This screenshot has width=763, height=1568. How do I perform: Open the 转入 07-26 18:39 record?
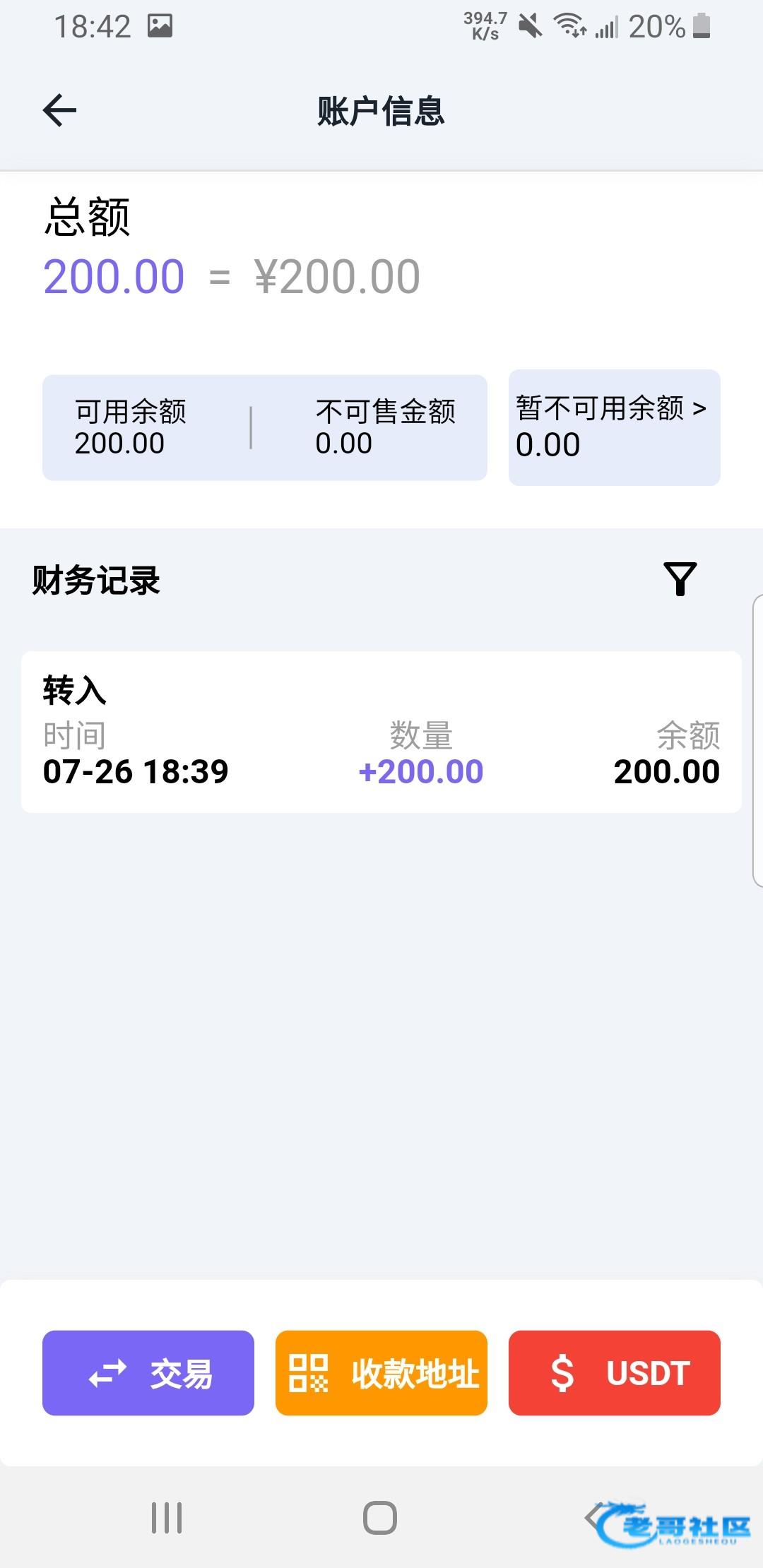coord(381,732)
